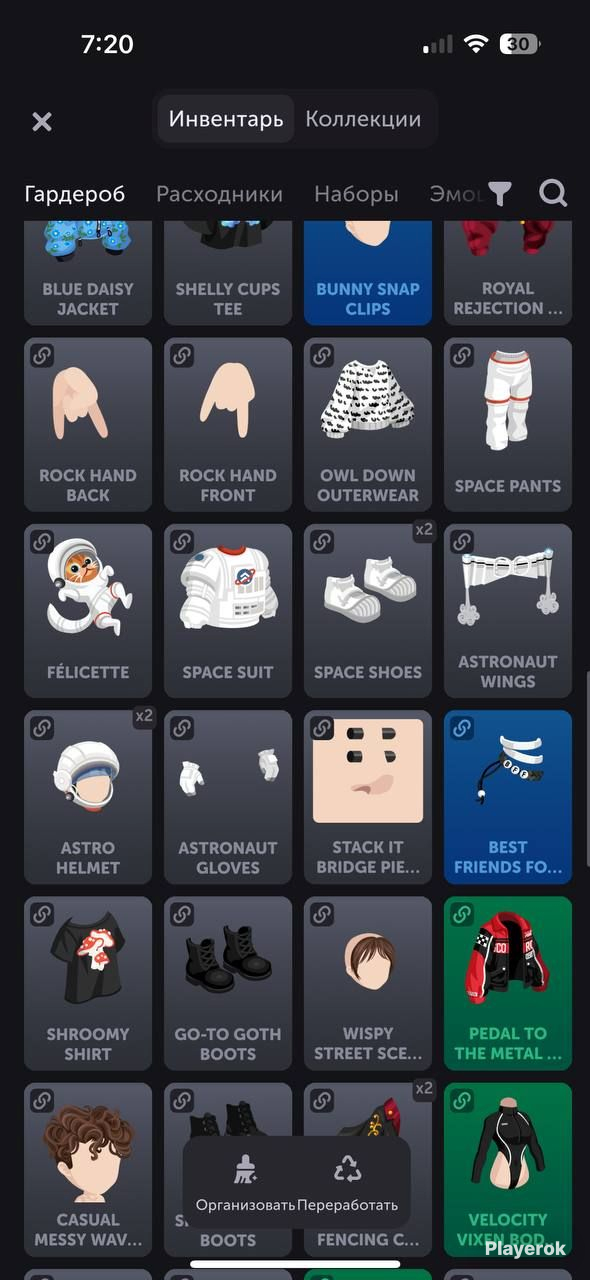The height and width of the screenshot is (1280, 590).
Task: Search the inventory
Action: coord(553,194)
